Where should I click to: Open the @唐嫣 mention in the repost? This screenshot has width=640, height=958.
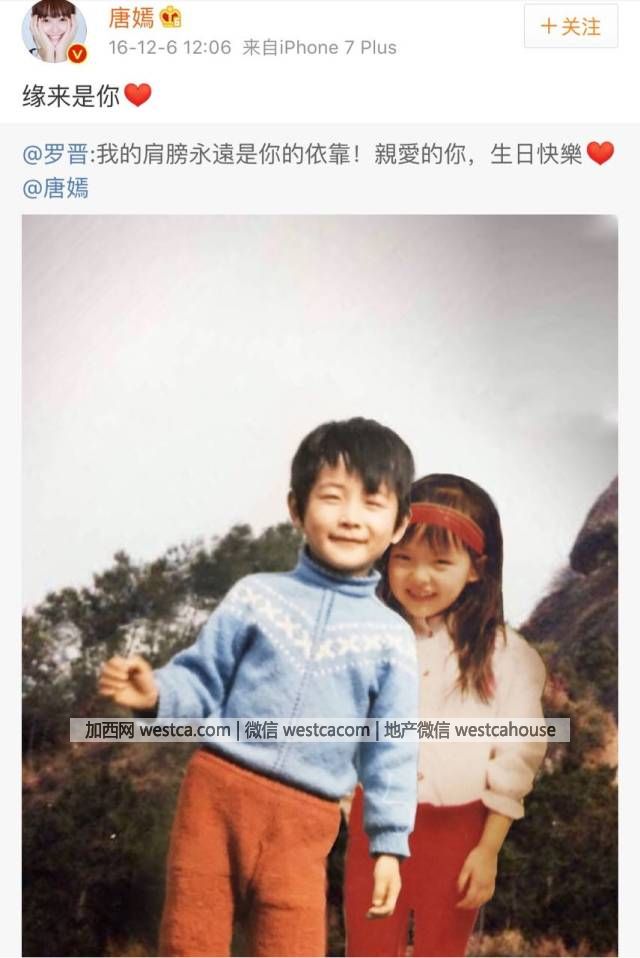[55, 187]
